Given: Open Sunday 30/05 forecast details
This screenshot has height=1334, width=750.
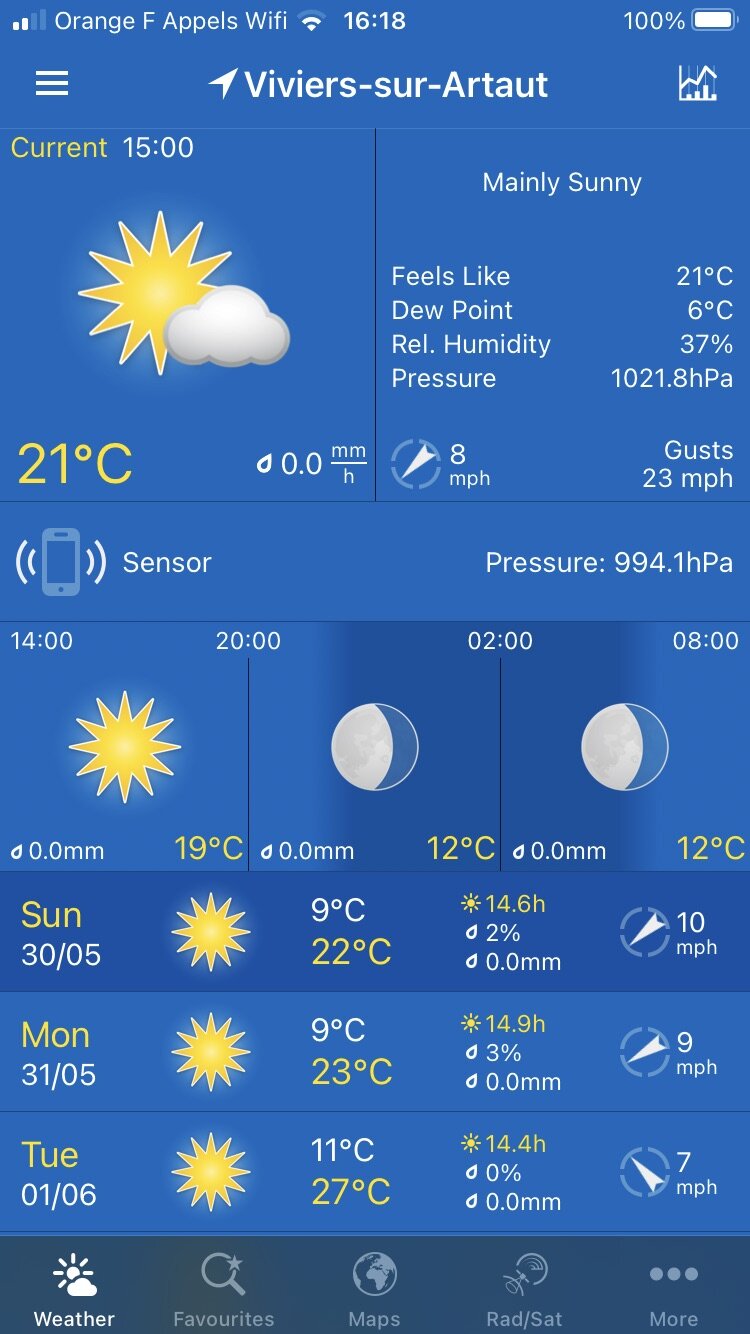Looking at the screenshot, I should point(375,932).
